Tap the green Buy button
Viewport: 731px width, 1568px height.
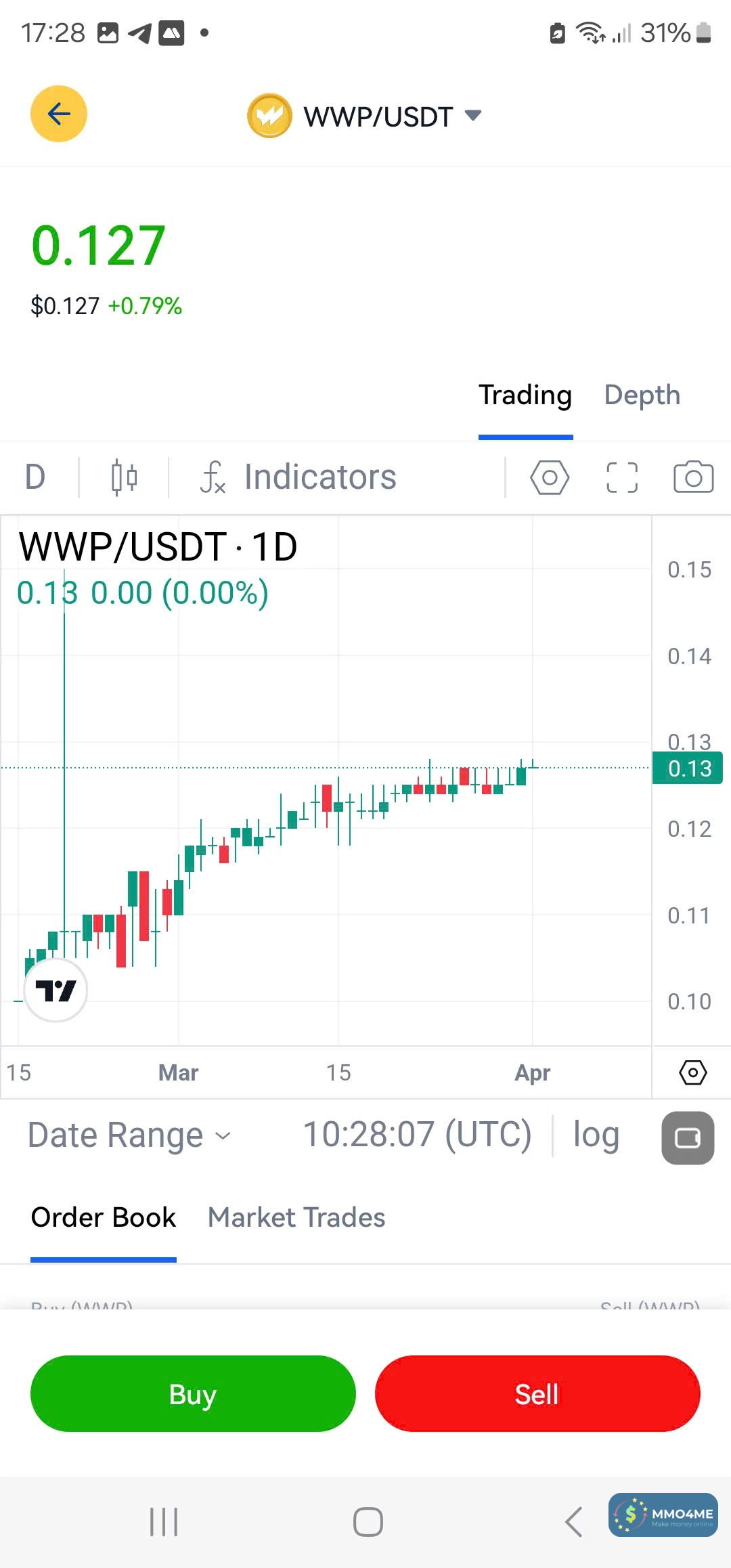click(193, 1393)
